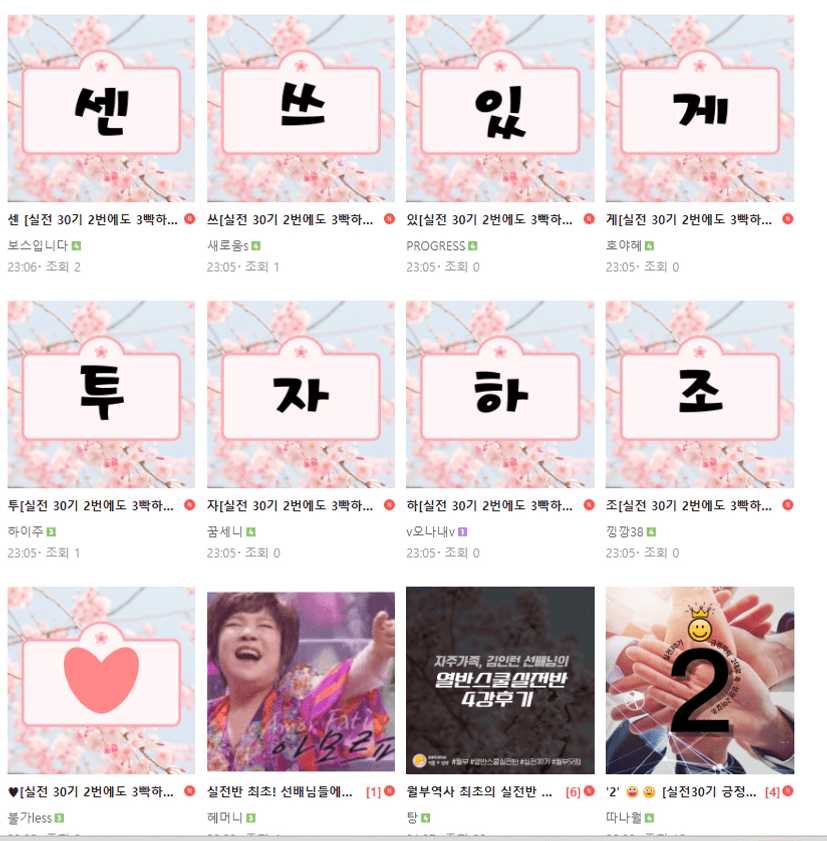The height and width of the screenshot is (841, 827).
Task: View author PROGRESS's profile
Action: (x=435, y=245)
